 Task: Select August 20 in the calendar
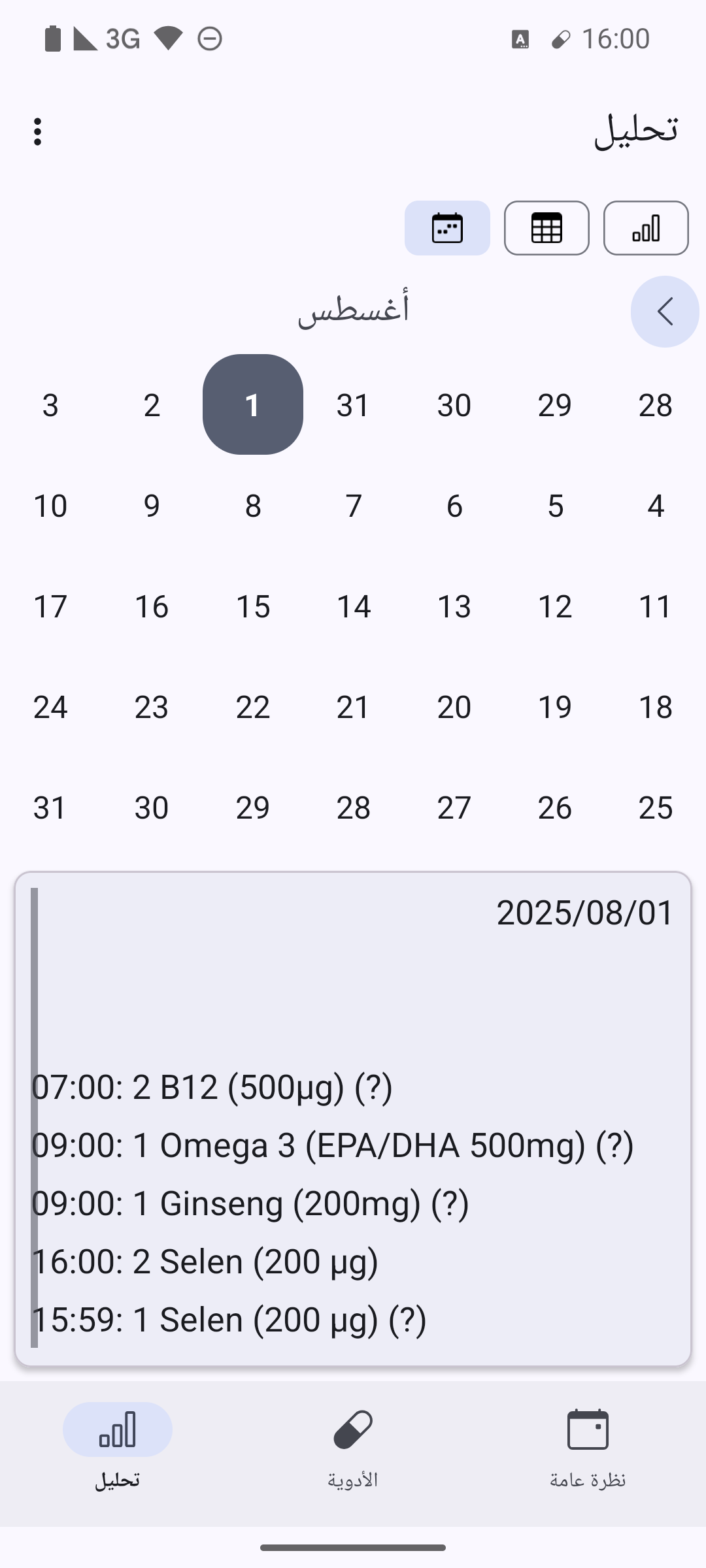point(454,707)
